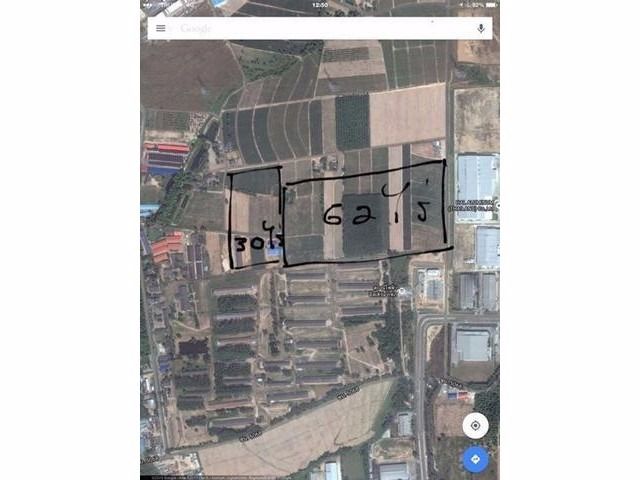Center map on my location
The height and width of the screenshot is (480, 640).
475,425
